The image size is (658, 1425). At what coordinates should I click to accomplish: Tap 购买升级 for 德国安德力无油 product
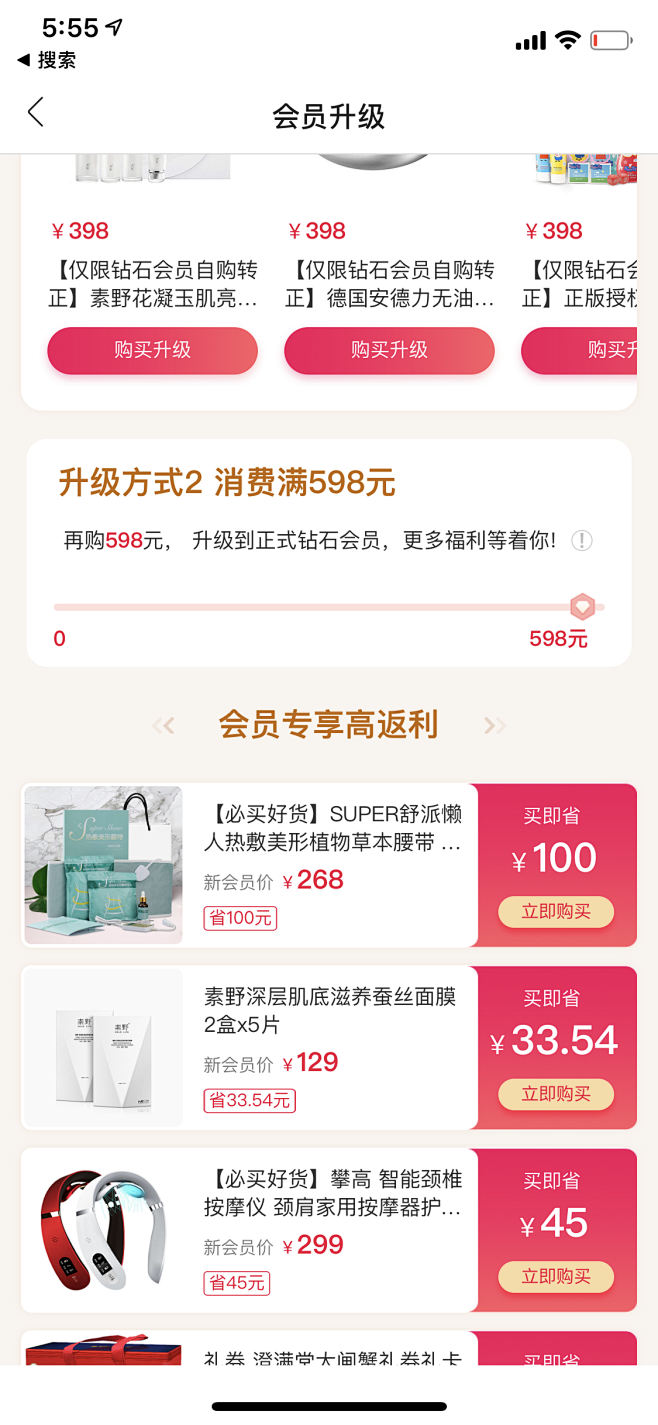(x=389, y=351)
